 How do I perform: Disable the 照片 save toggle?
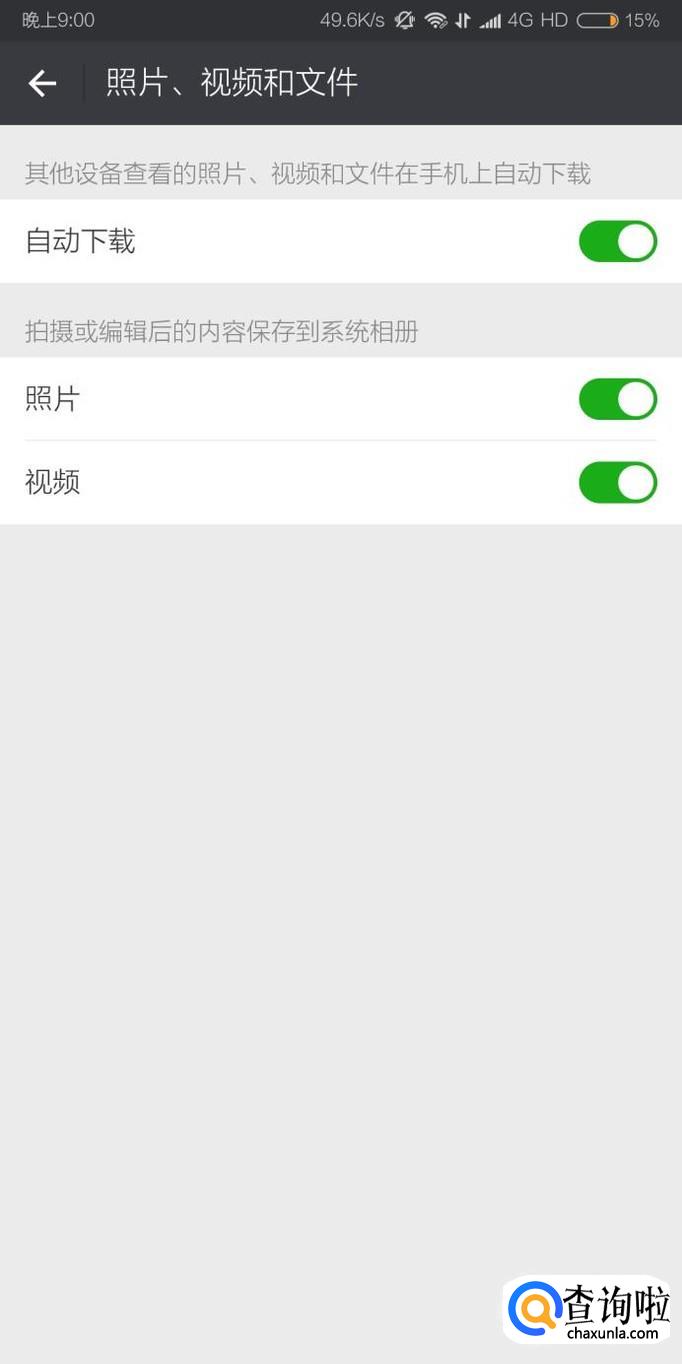click(617, 399)
